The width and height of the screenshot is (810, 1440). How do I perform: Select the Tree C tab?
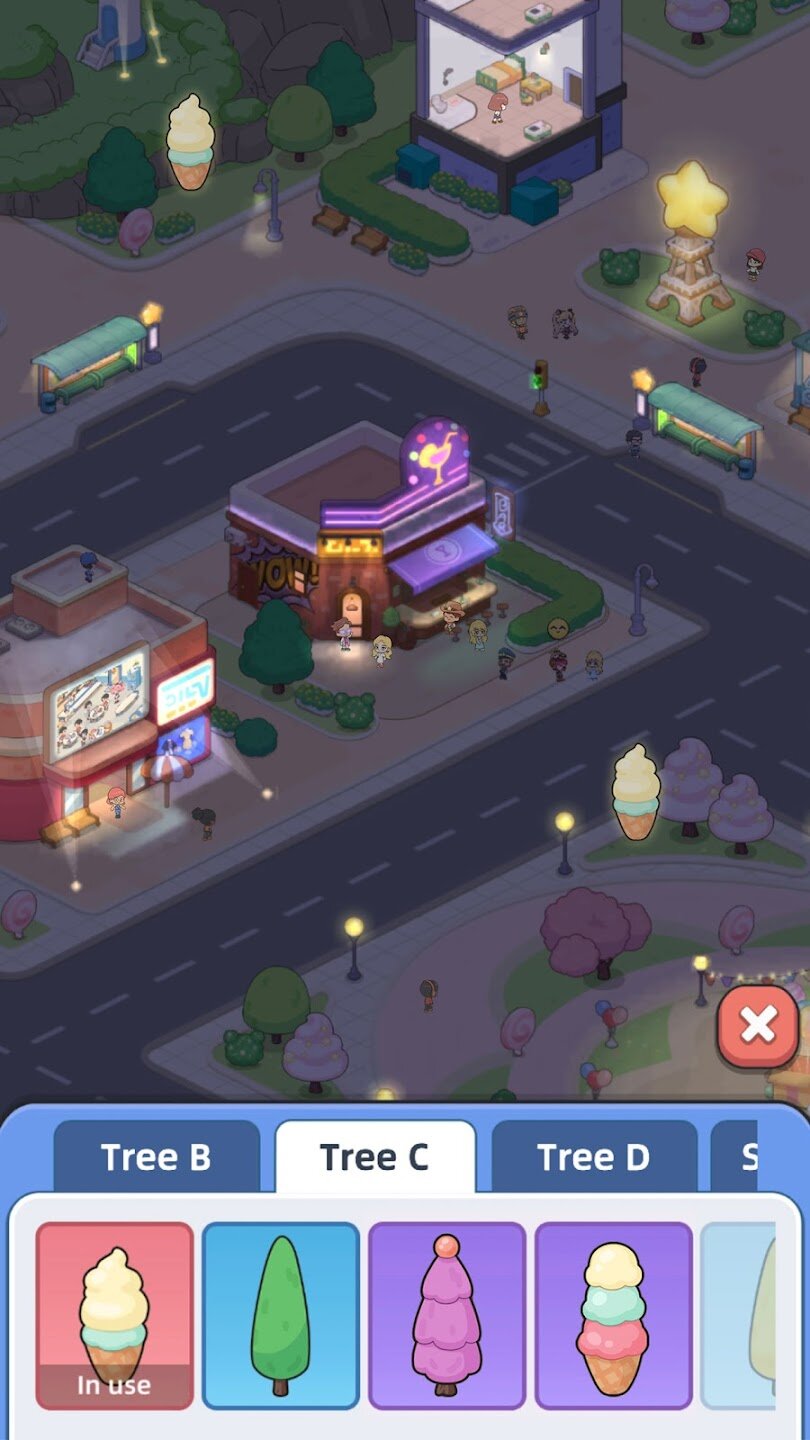click(x=375, y=1157)
